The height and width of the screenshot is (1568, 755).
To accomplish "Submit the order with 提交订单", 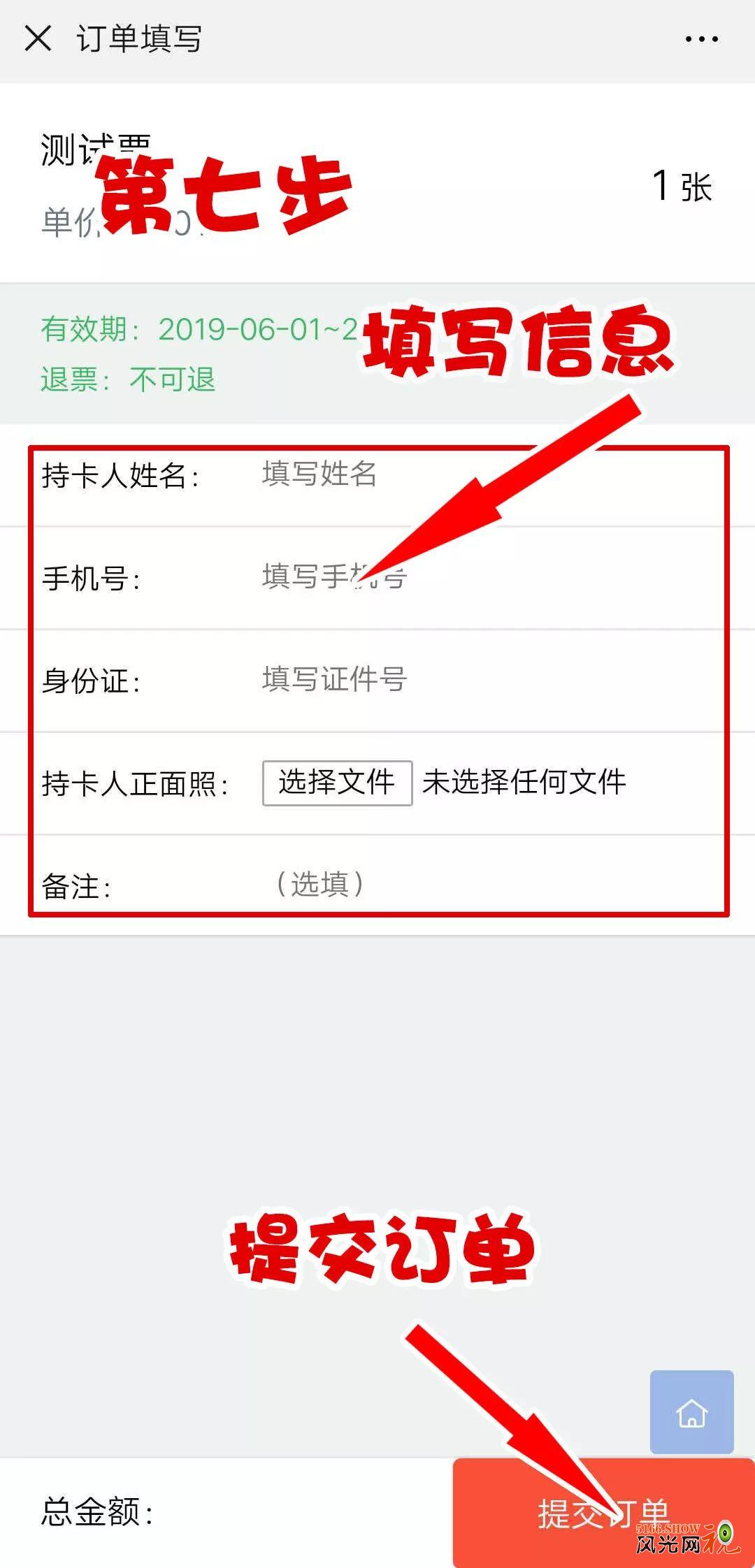I will click(604, 1513).
